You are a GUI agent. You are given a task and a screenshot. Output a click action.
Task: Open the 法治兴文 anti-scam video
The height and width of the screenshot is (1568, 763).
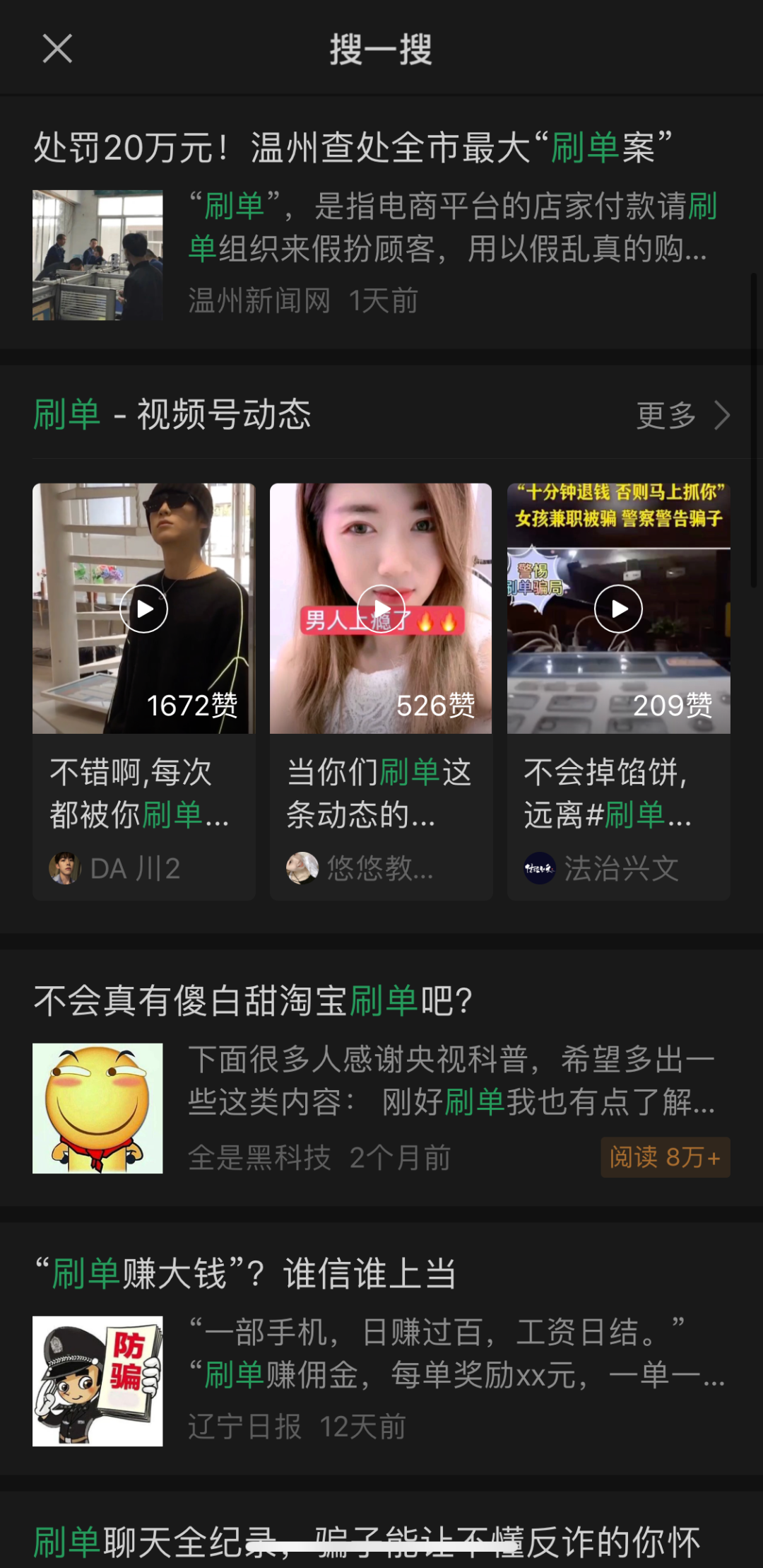pyautogui.click(x=618, y=609)
